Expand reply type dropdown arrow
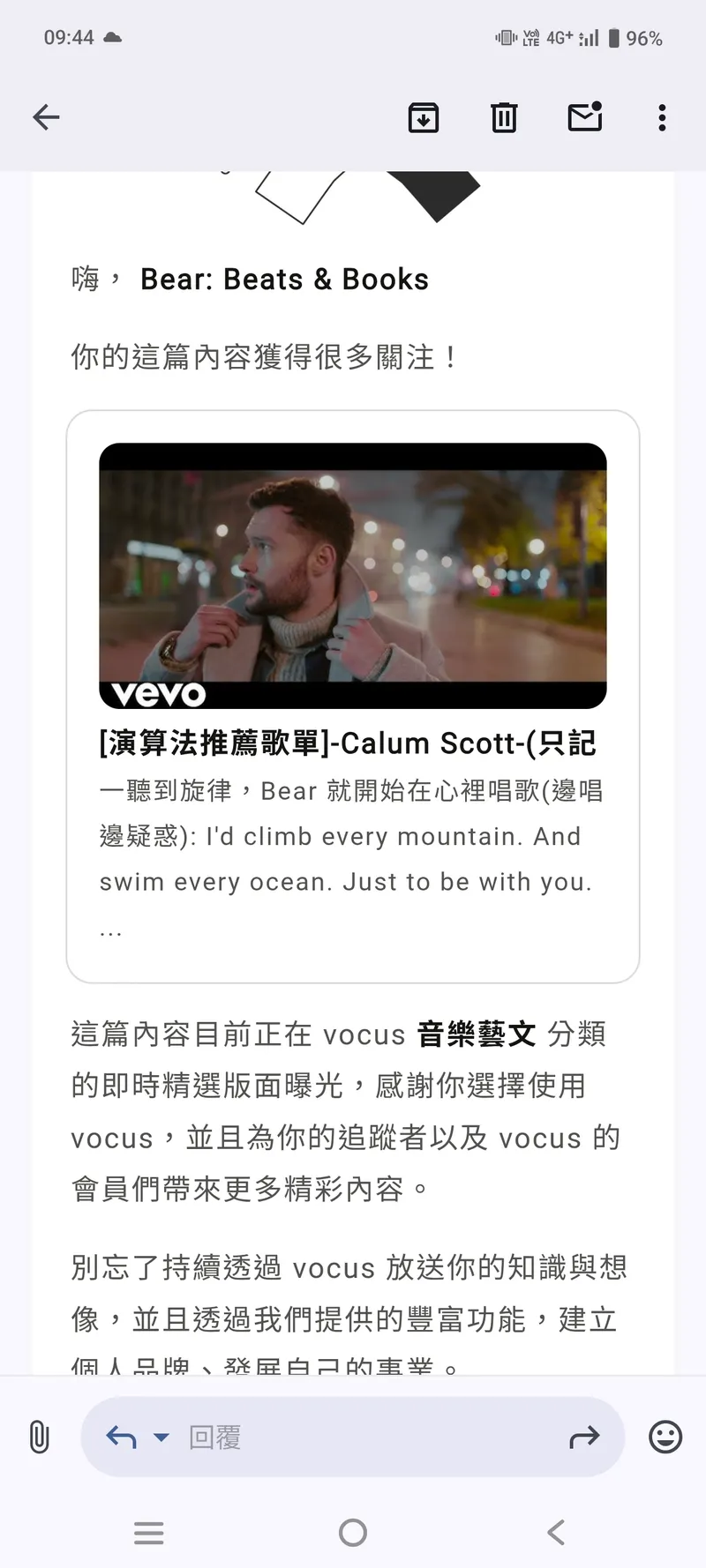The image size is (706, 1568). (161, 1437)
